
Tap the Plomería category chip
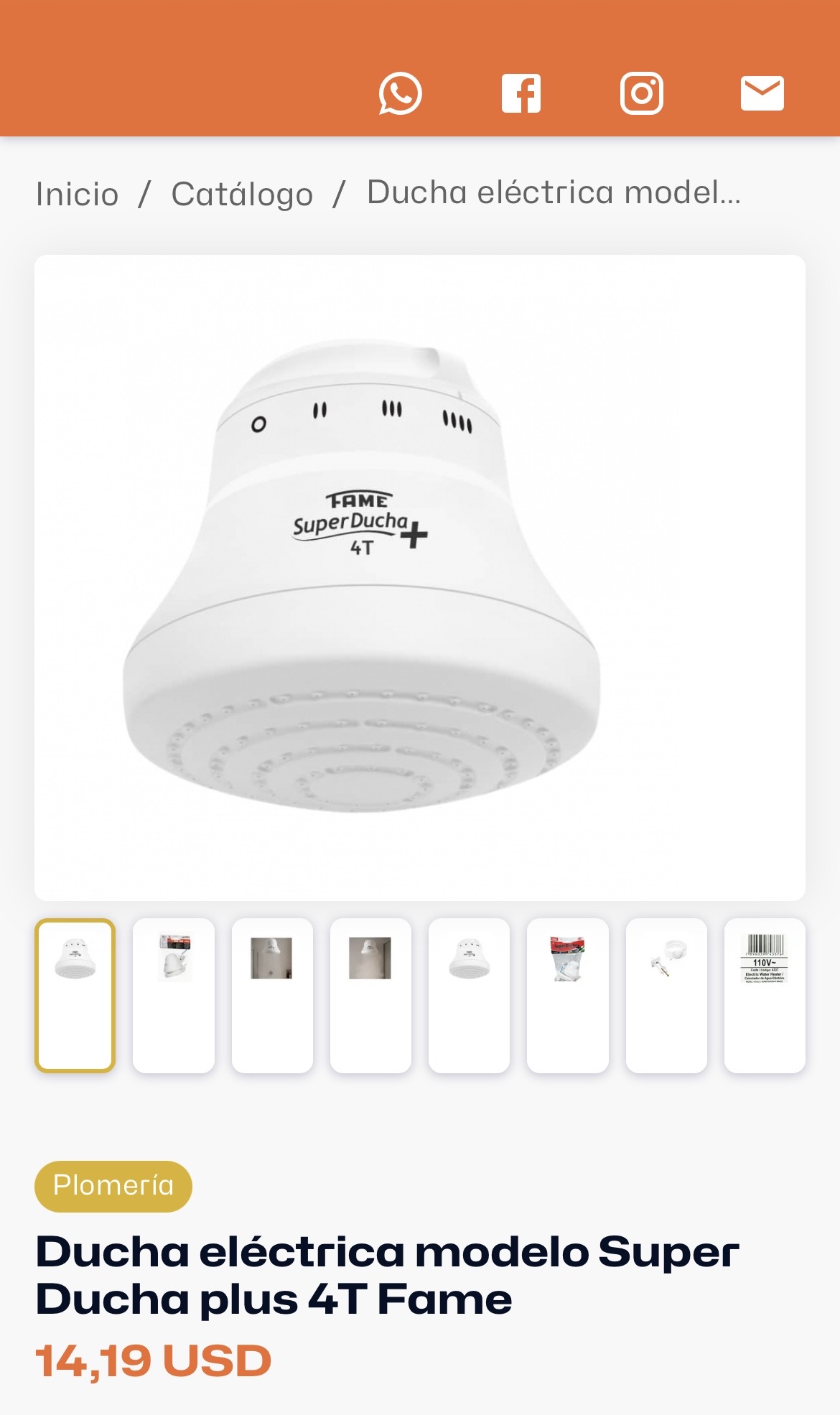click(113, 1186)
